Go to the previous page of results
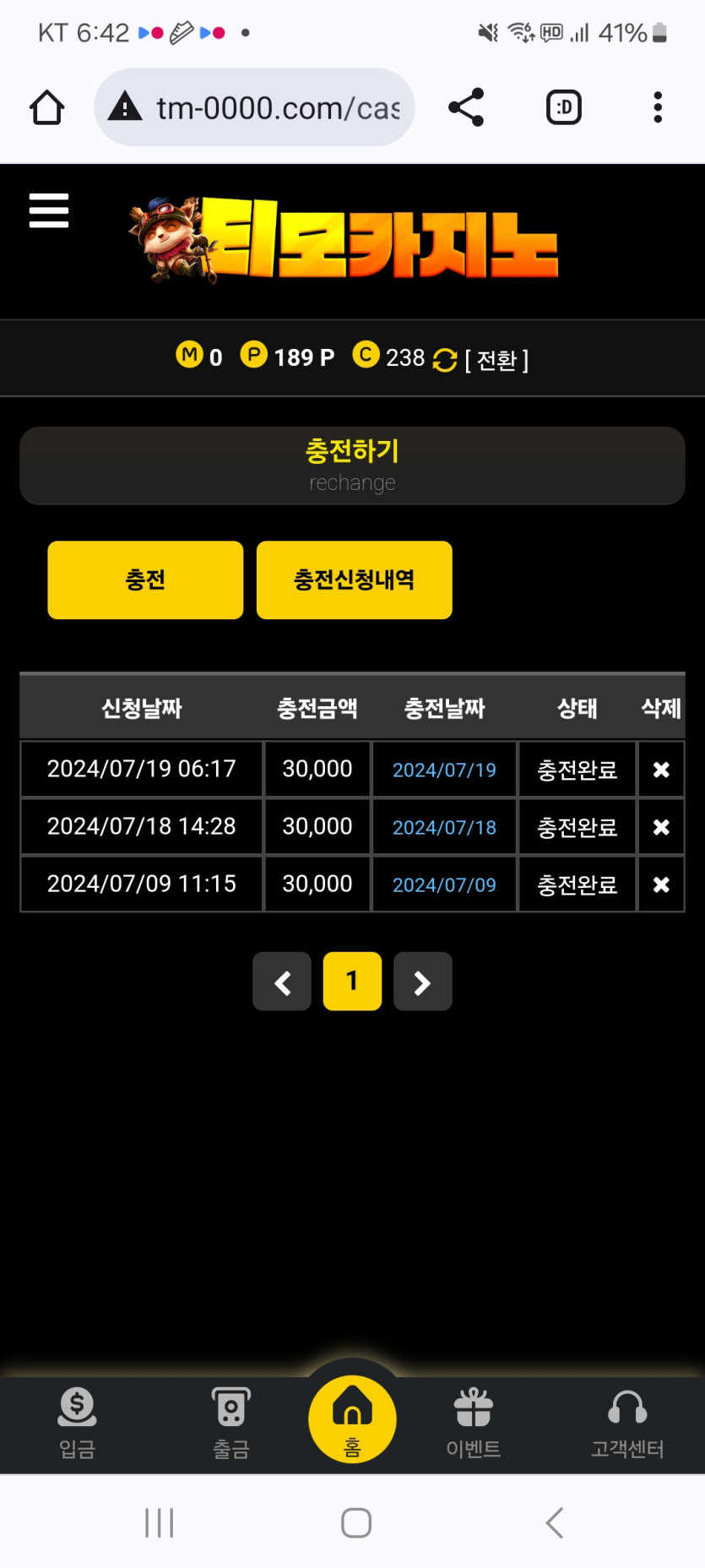 [282, 982]
